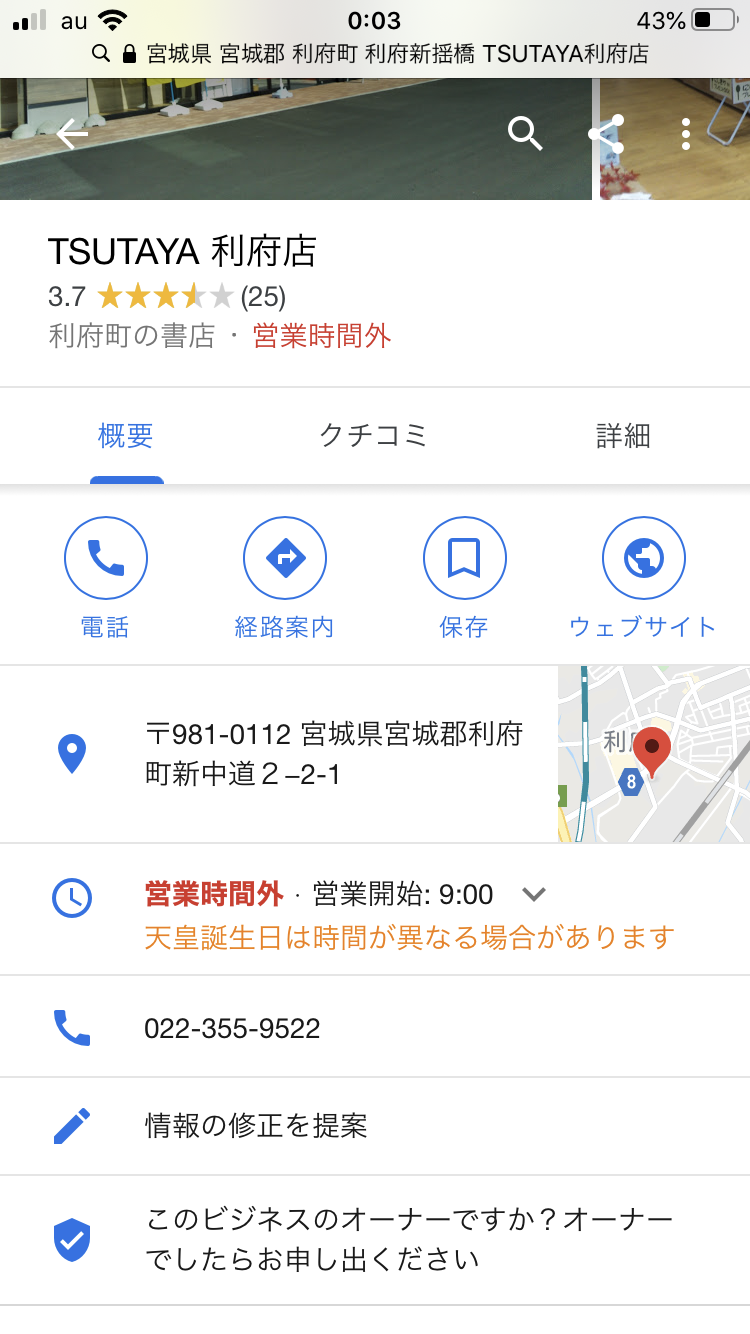Open the three-dot overflow menu
Screen dimensions: 750x1334
[x=686, y=134]
